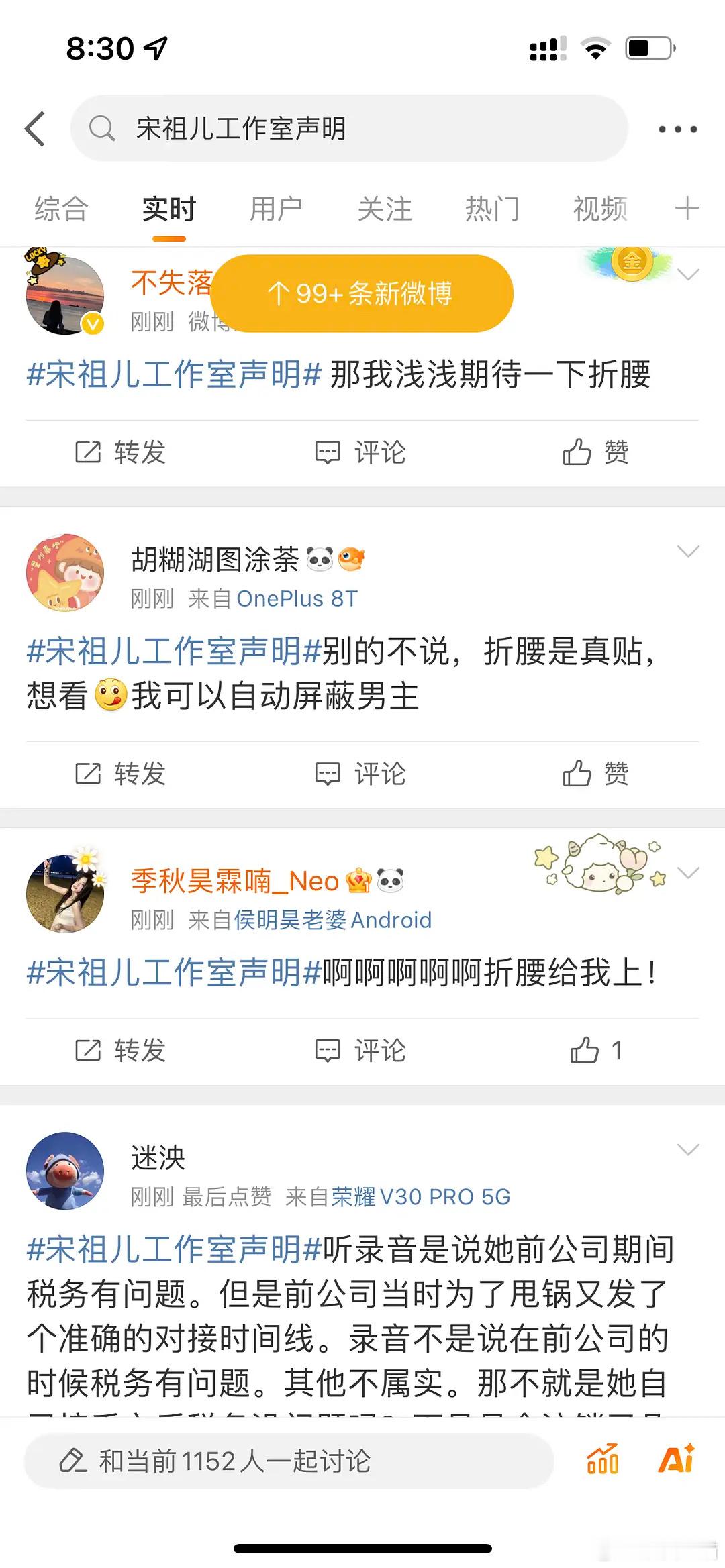Image resolution: width=725 pixels, height=1568 pixels.
Task: Tap the back arrow at top left
Action: (35, 127)
